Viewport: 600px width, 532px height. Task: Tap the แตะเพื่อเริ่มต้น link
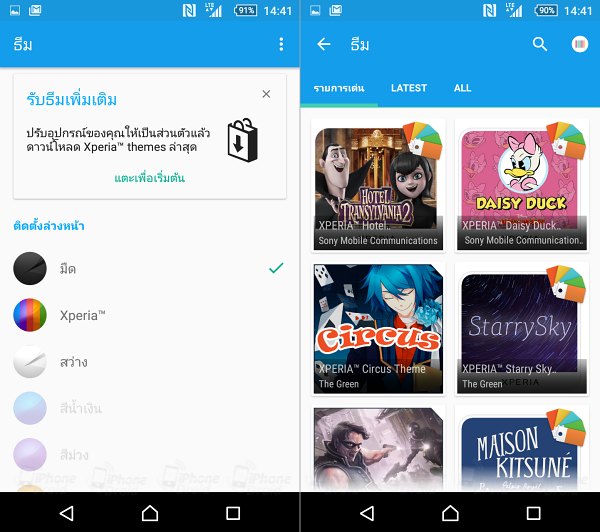tap(149, 178)
